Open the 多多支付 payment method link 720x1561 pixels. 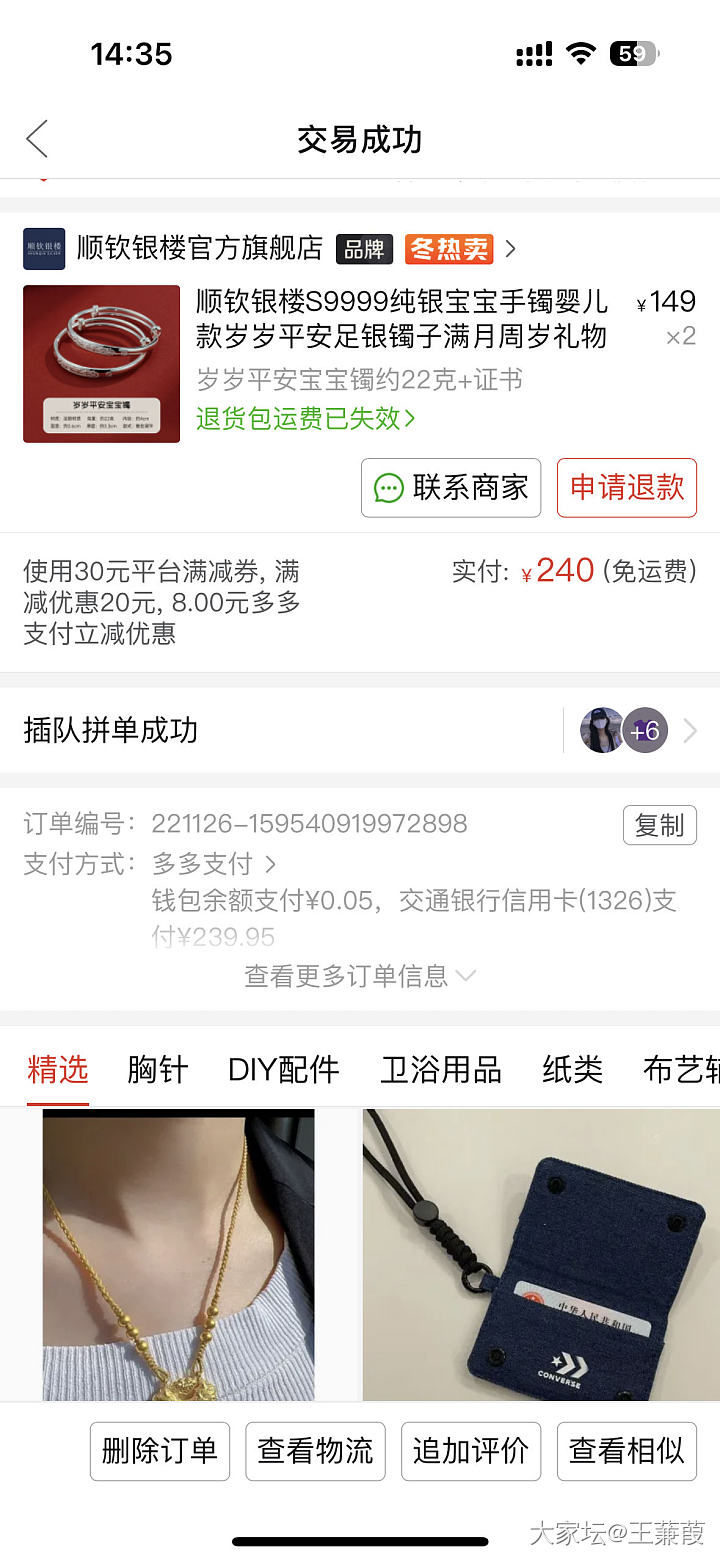click(213, 863)
